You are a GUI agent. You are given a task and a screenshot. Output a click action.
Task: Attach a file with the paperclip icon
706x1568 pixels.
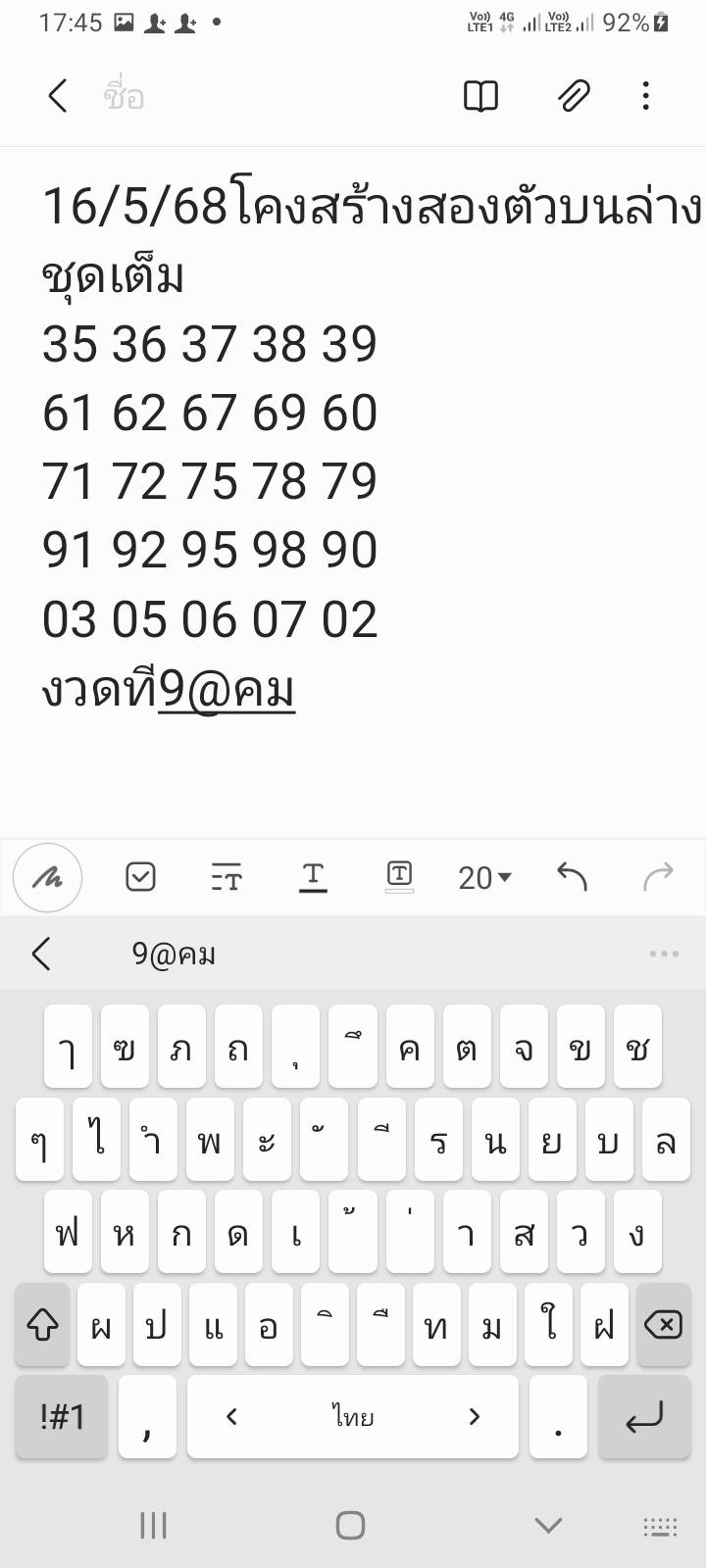[x=574, y=96]
